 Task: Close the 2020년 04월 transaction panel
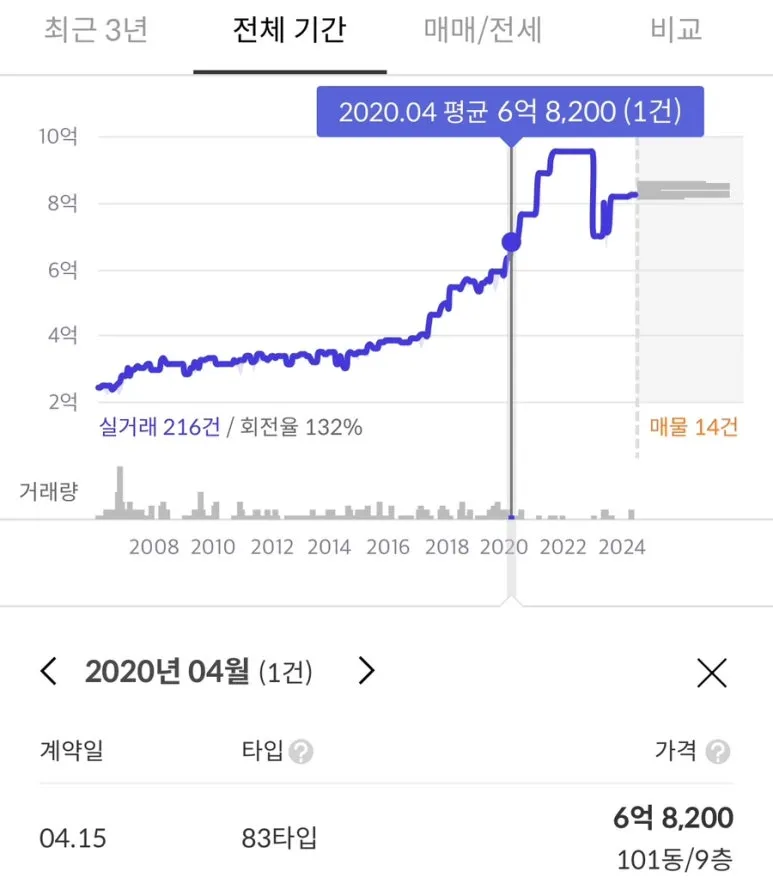[711, 673]
